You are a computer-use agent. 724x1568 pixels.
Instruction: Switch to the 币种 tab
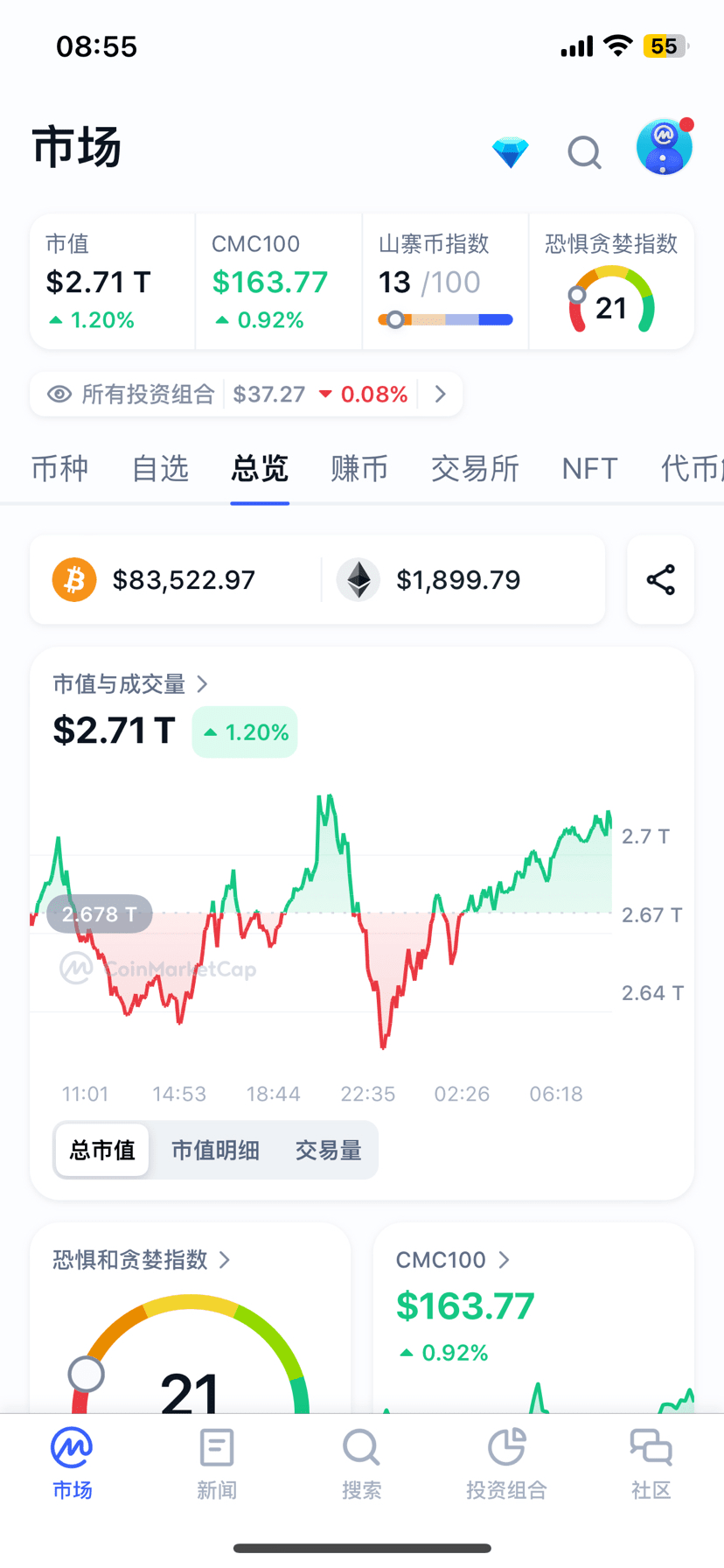[x=60, y=469]
